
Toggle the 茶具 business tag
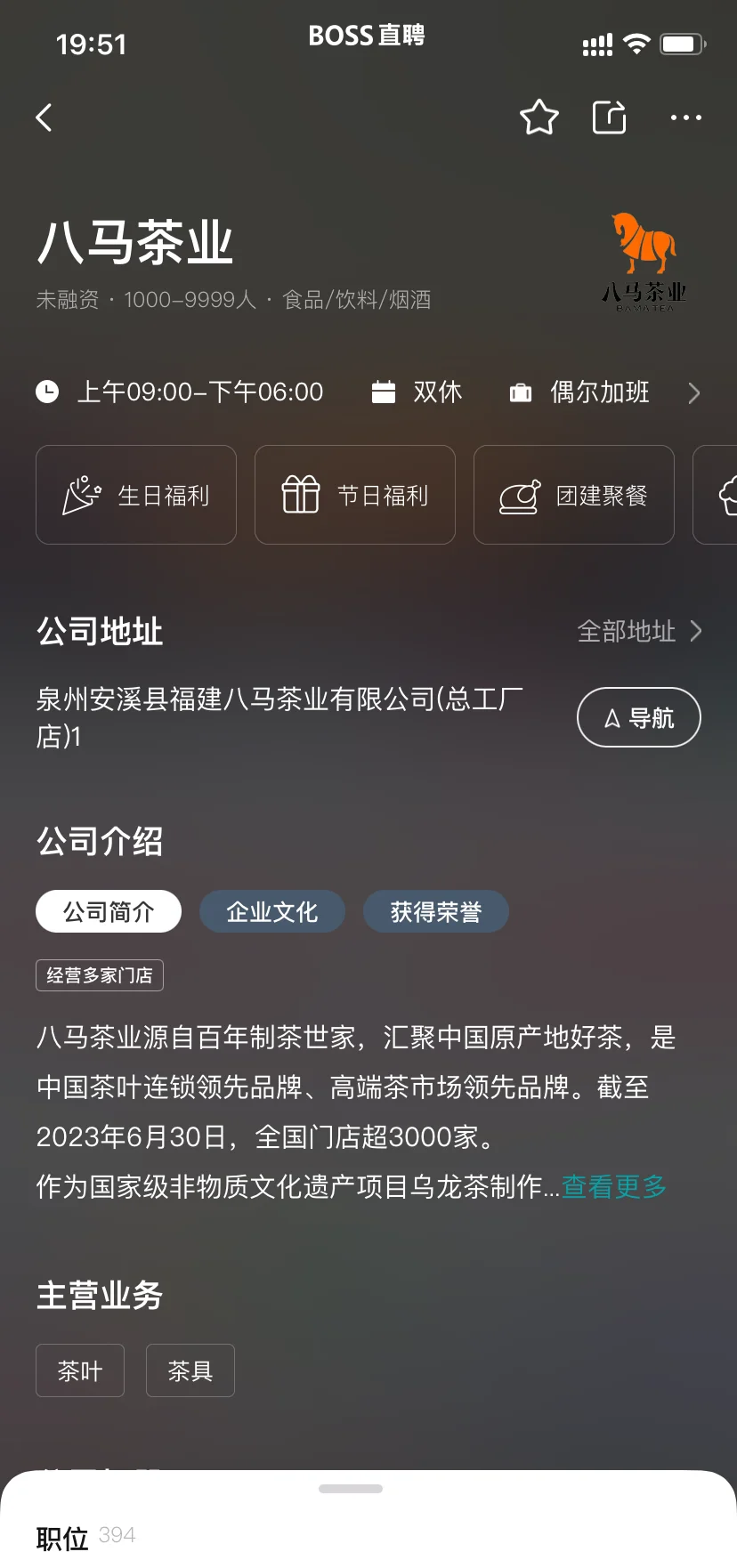coord(190,1370)
